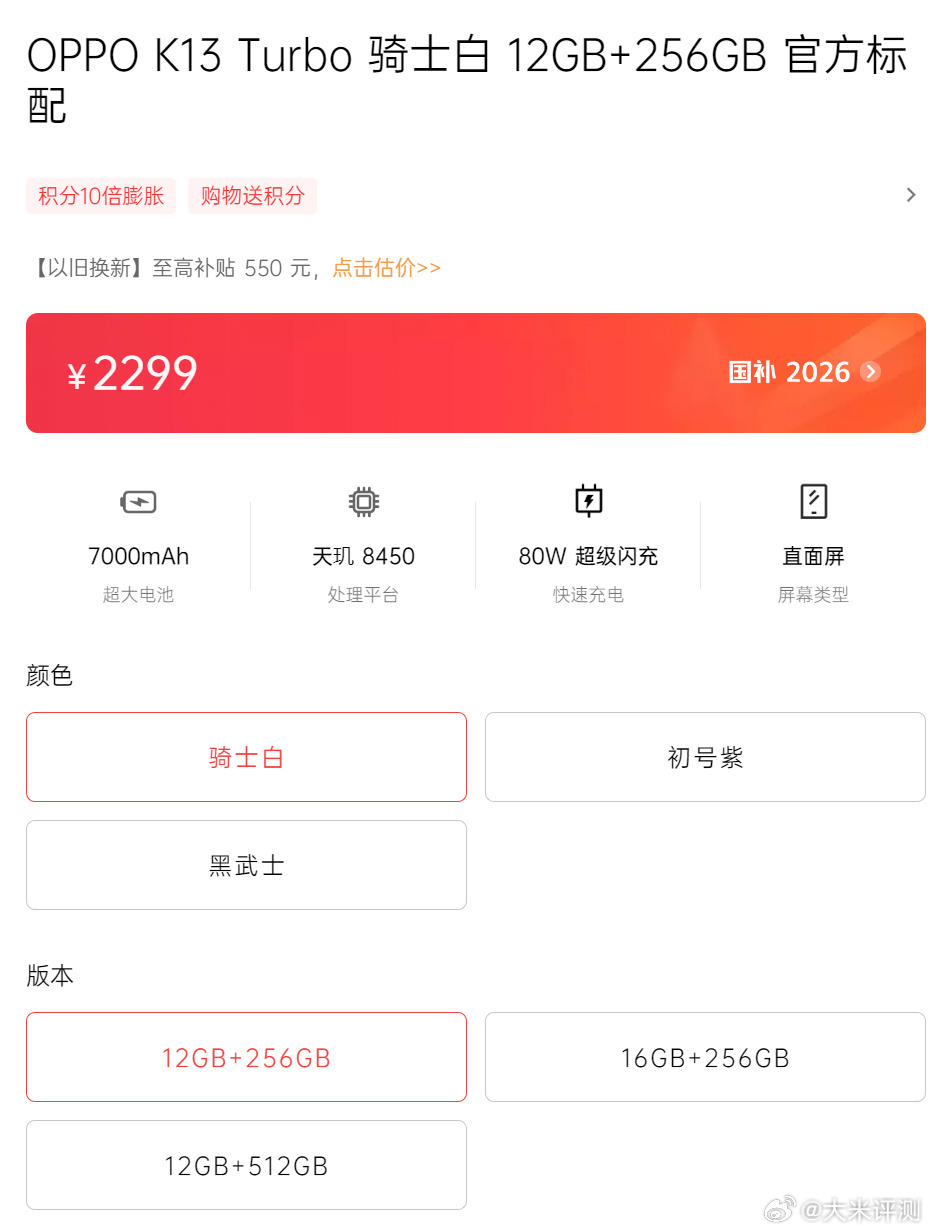931x1232 pixels.
Task: Select the 初号紫 color option
Action: coord(705,757)
